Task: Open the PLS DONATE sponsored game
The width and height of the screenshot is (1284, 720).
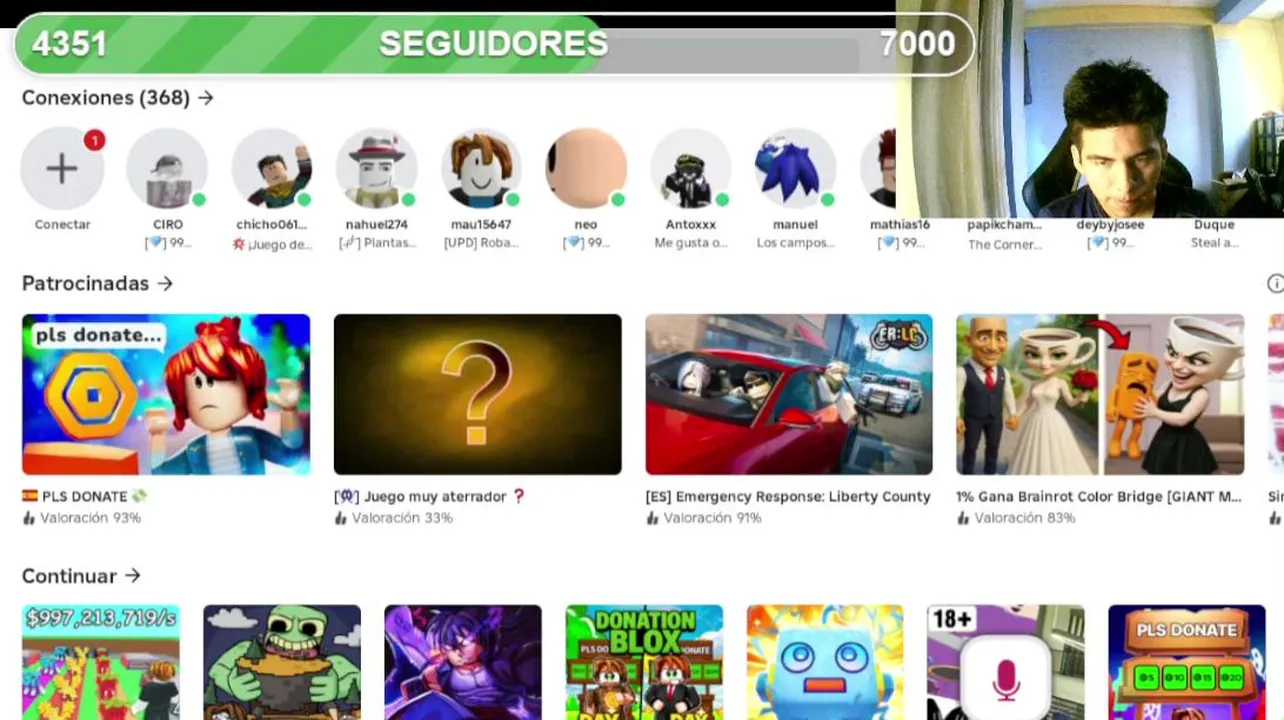Action: 166,394
